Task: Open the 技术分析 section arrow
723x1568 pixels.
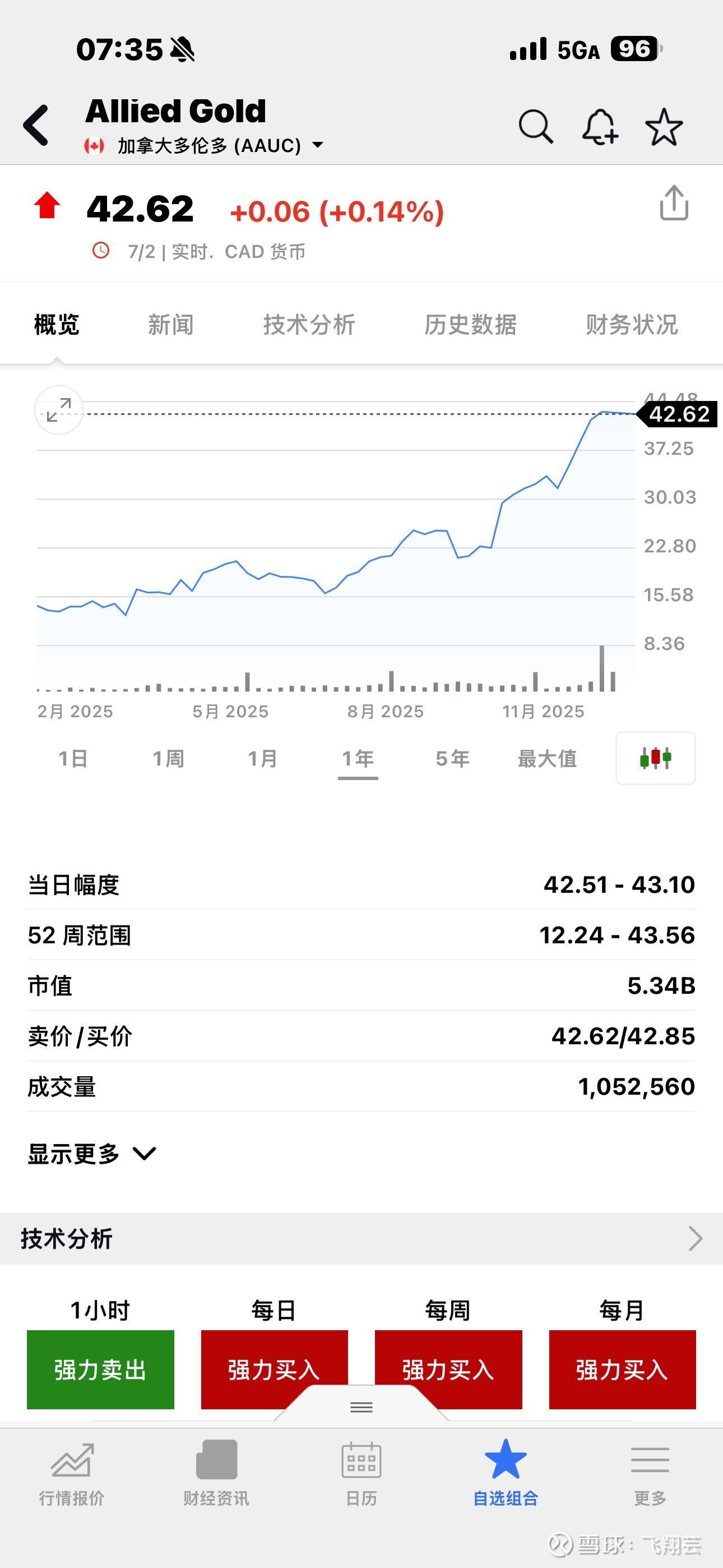Action: tap(695, 1238)
